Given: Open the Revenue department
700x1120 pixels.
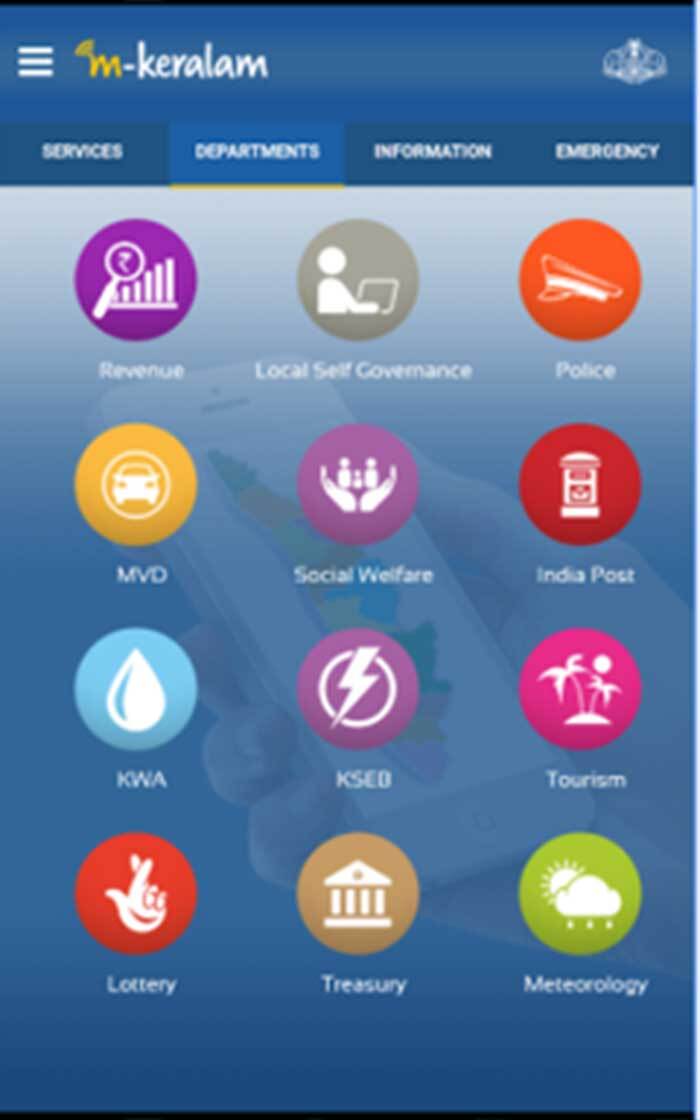Looking at the screenshot, I should click(136, 281).
